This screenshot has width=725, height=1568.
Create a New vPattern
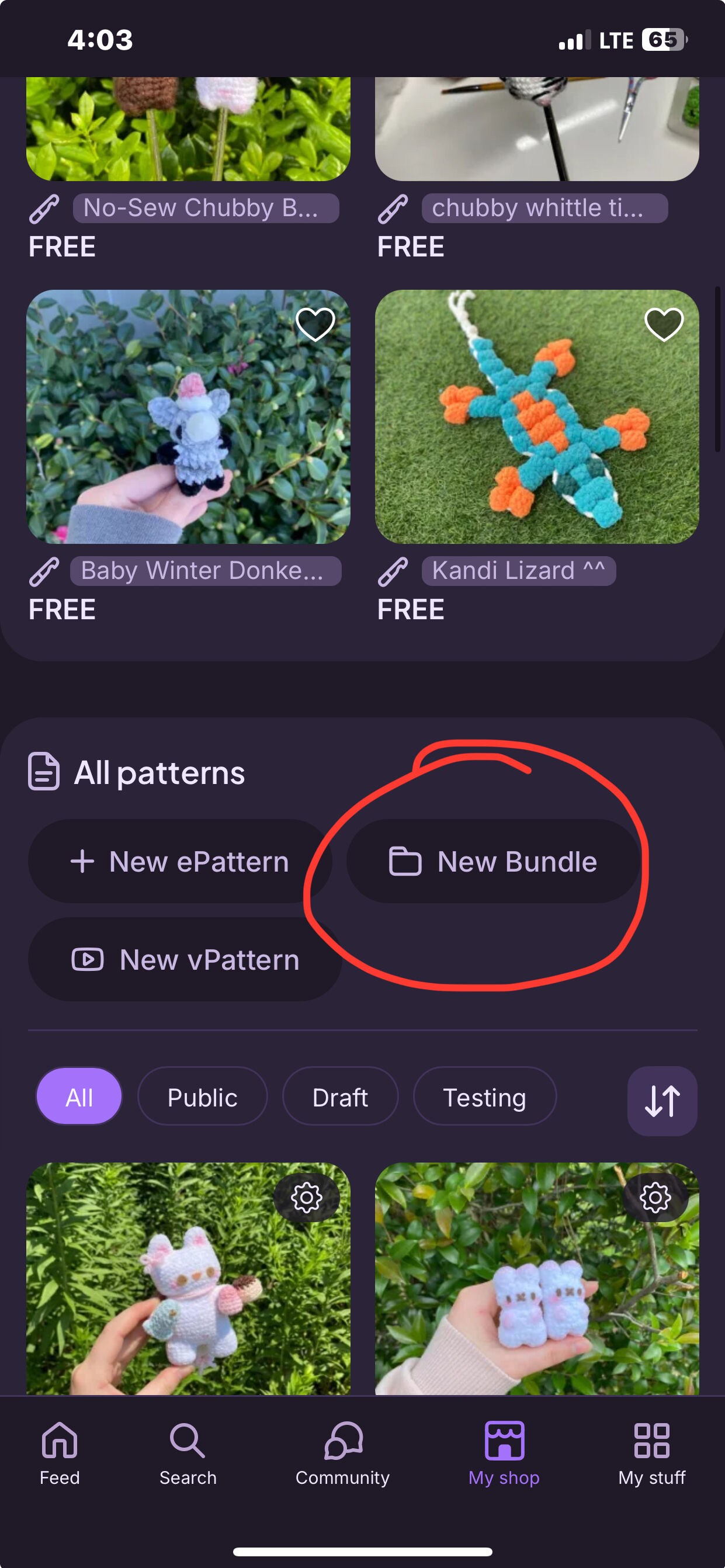185,960
